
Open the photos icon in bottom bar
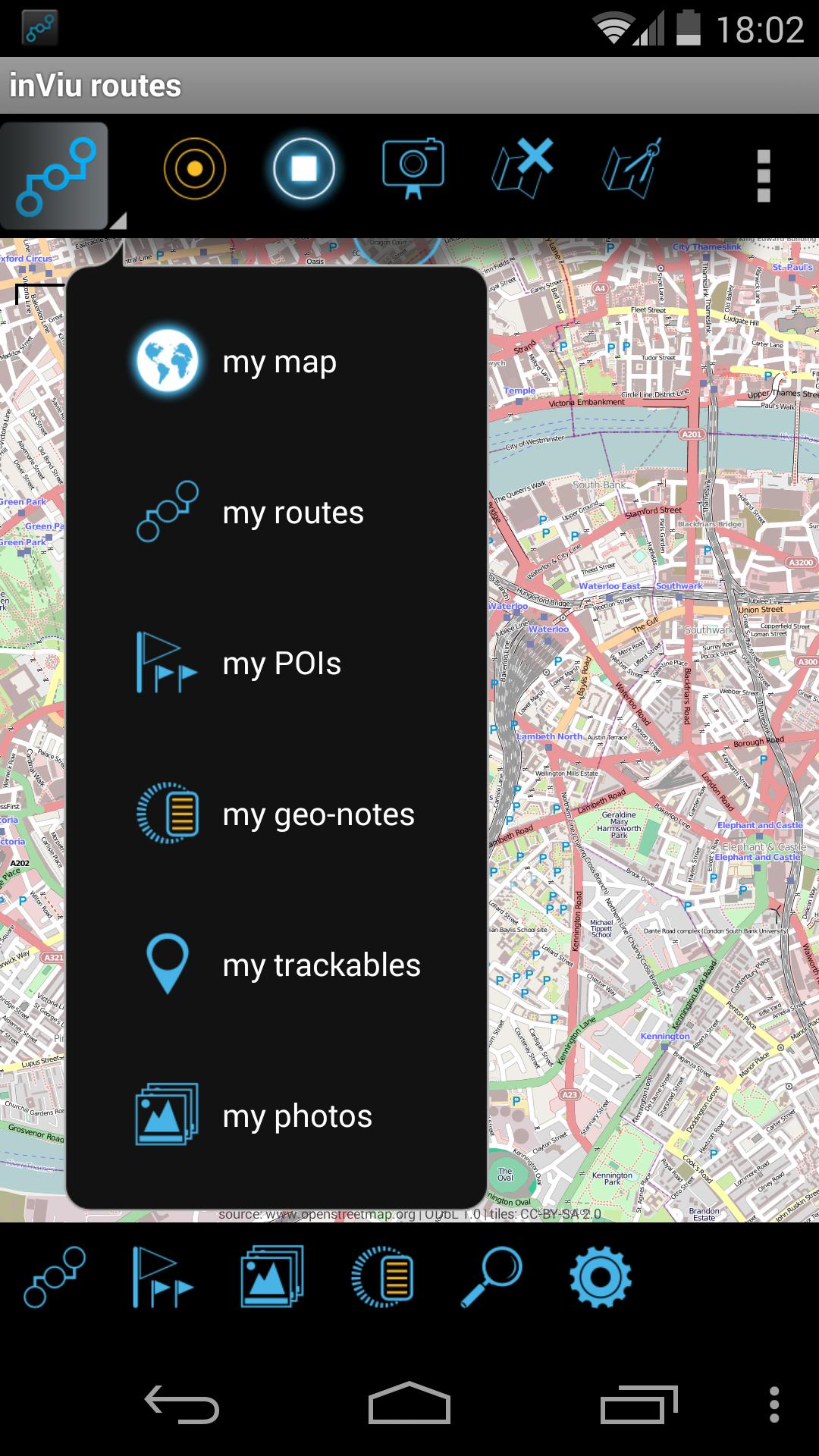click(x=272, y=1277)
